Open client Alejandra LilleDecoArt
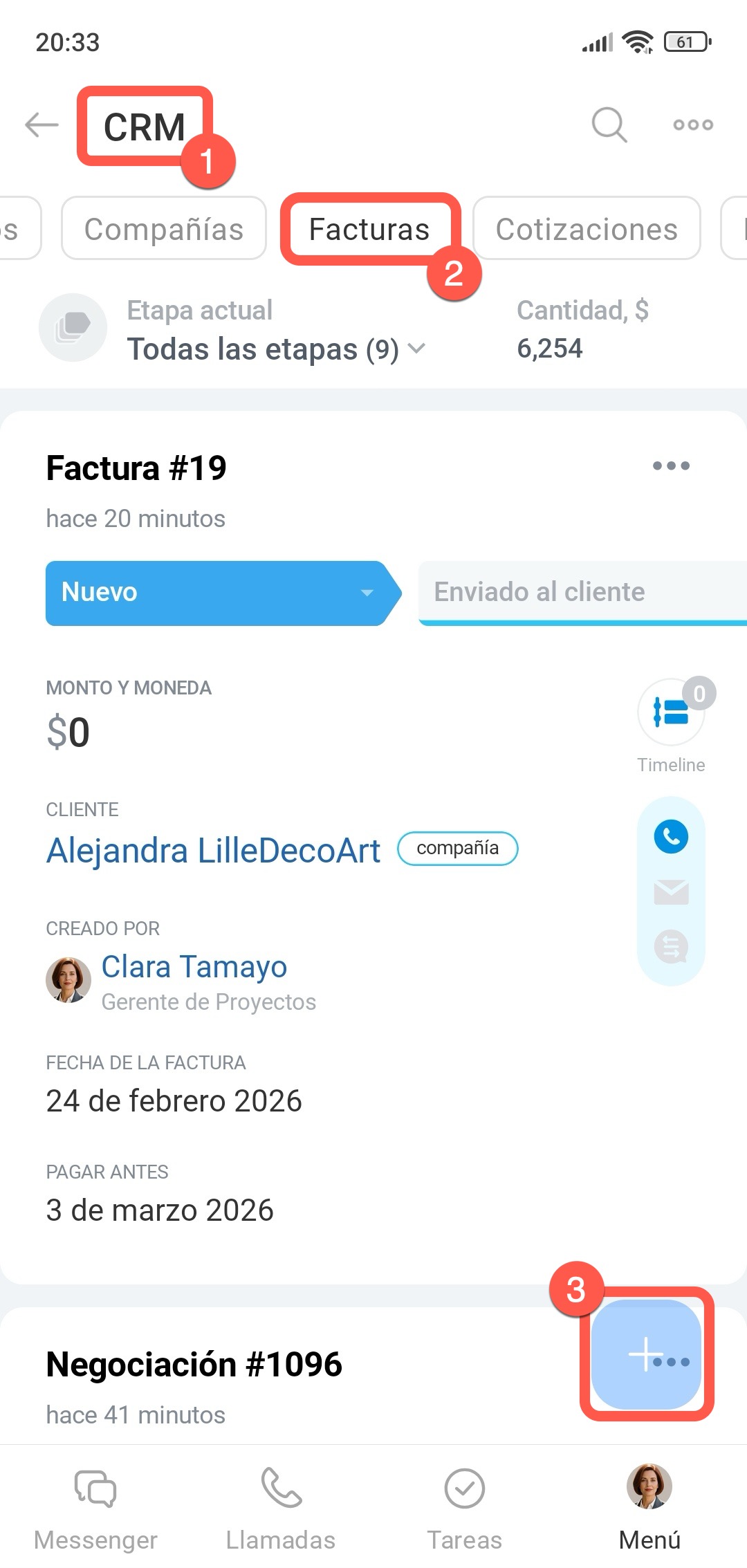747x1568 pixels. [213, 851]
